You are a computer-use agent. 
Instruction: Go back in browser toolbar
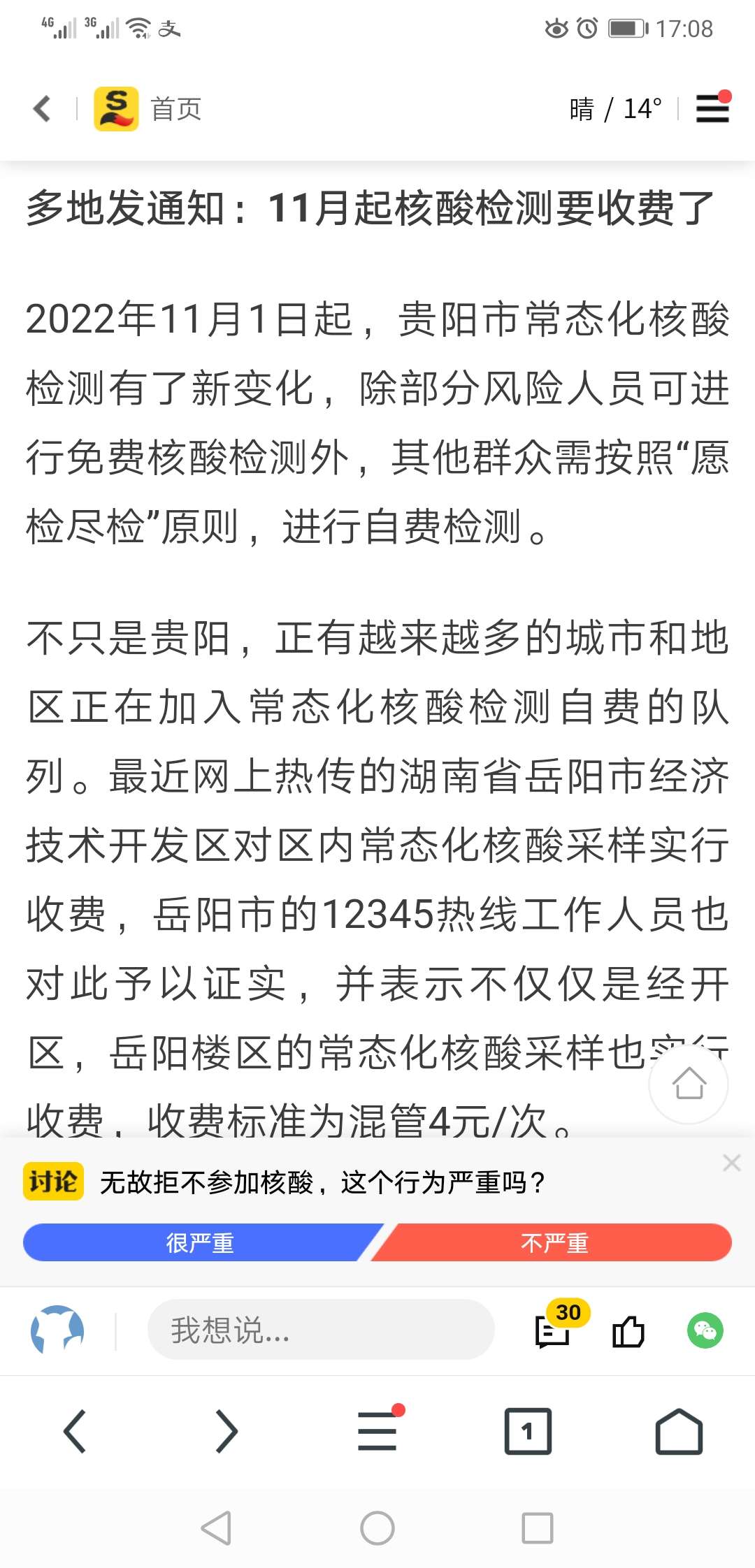coord(75,1431)
